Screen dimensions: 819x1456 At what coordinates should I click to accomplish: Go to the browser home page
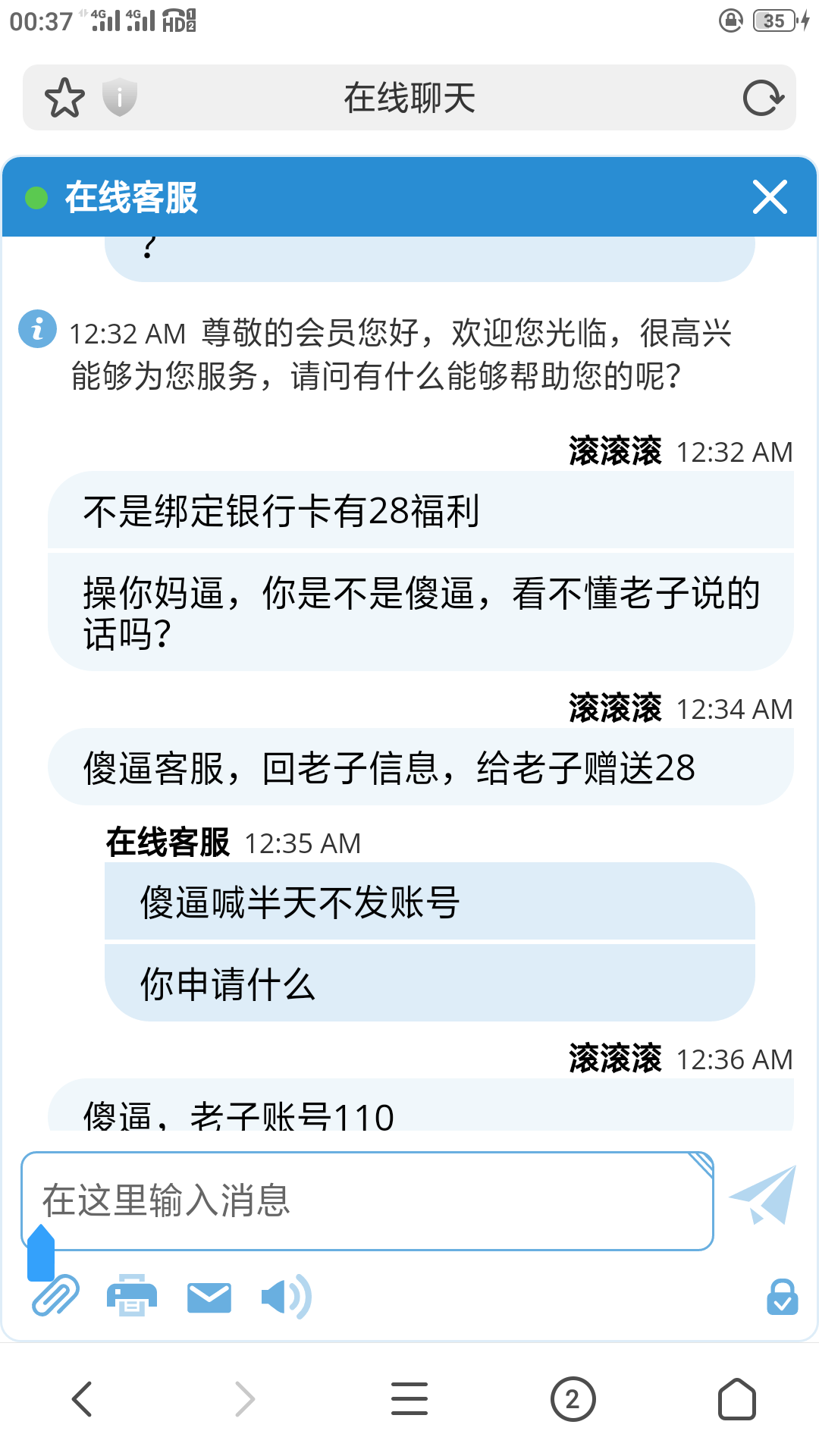(736, 1399)
